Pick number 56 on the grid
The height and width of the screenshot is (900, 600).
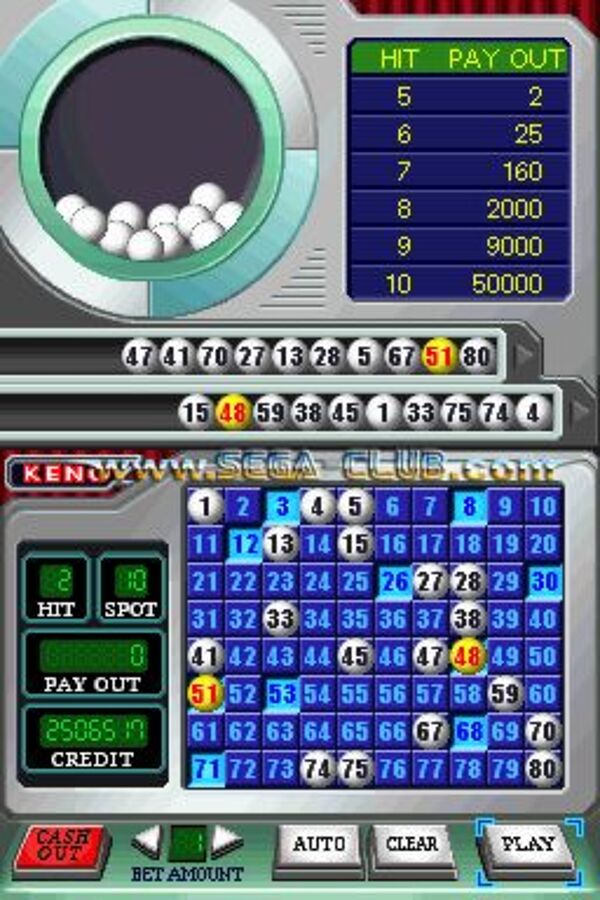(393, 694)
